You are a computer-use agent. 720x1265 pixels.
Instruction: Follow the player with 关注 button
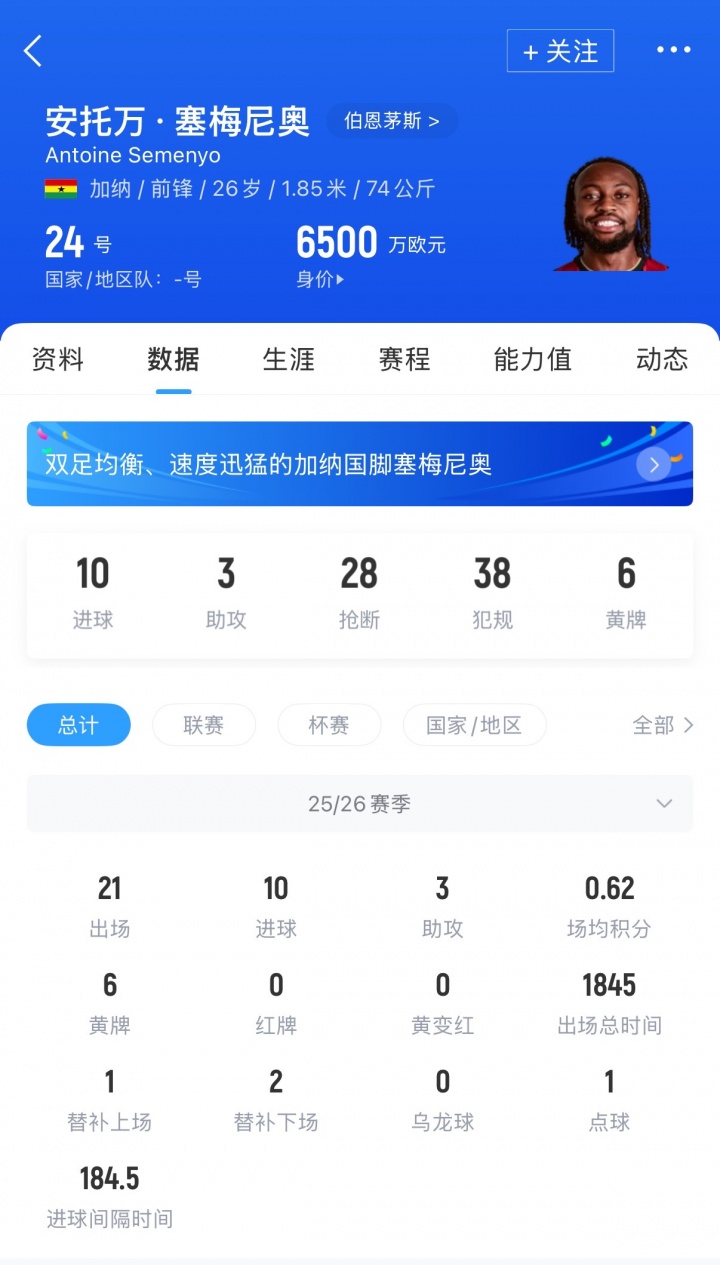click(x=560, y=51)
